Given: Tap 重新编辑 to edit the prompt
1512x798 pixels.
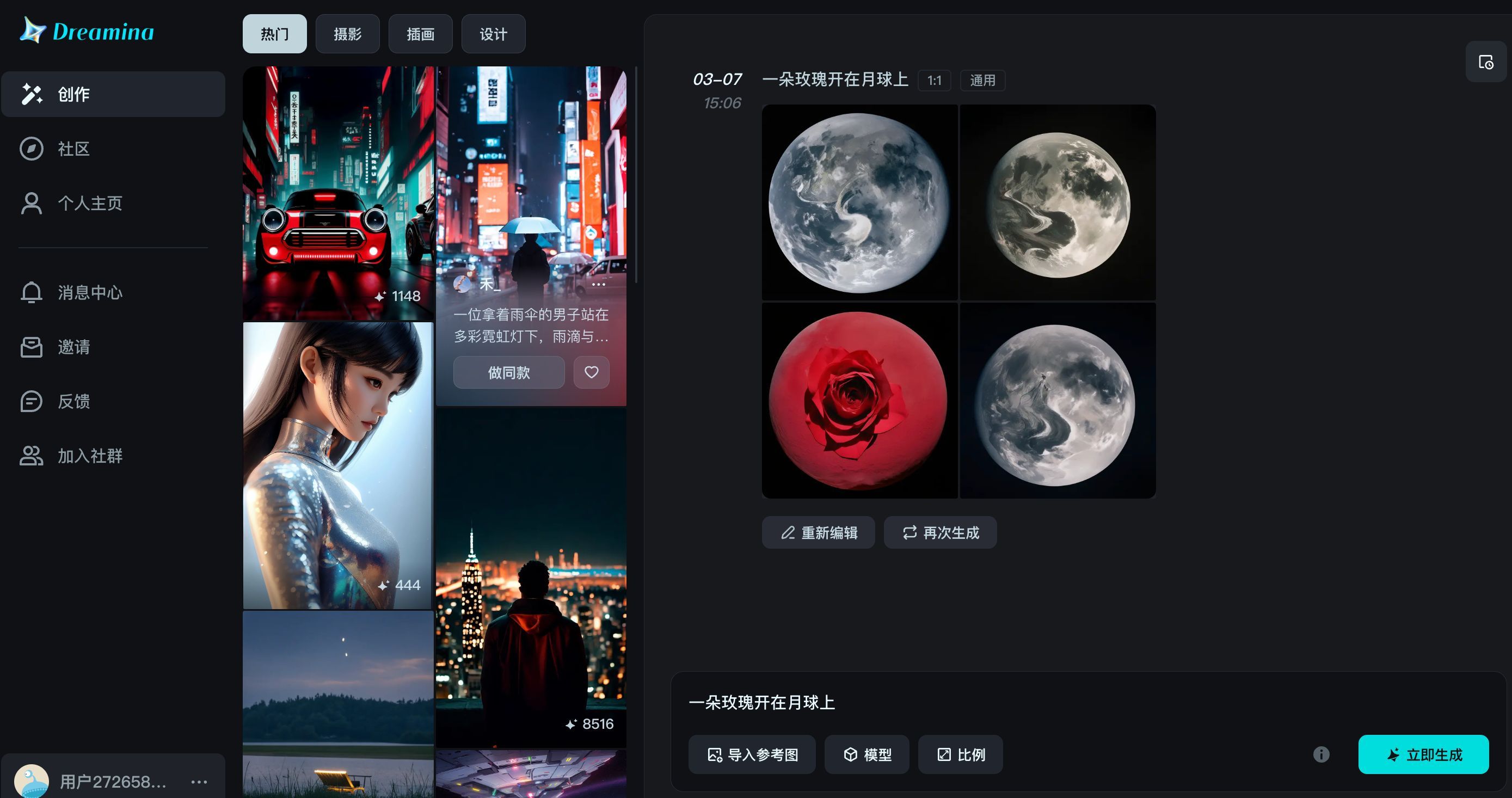Looking at the screenshot, I should [x=818, y=532].
